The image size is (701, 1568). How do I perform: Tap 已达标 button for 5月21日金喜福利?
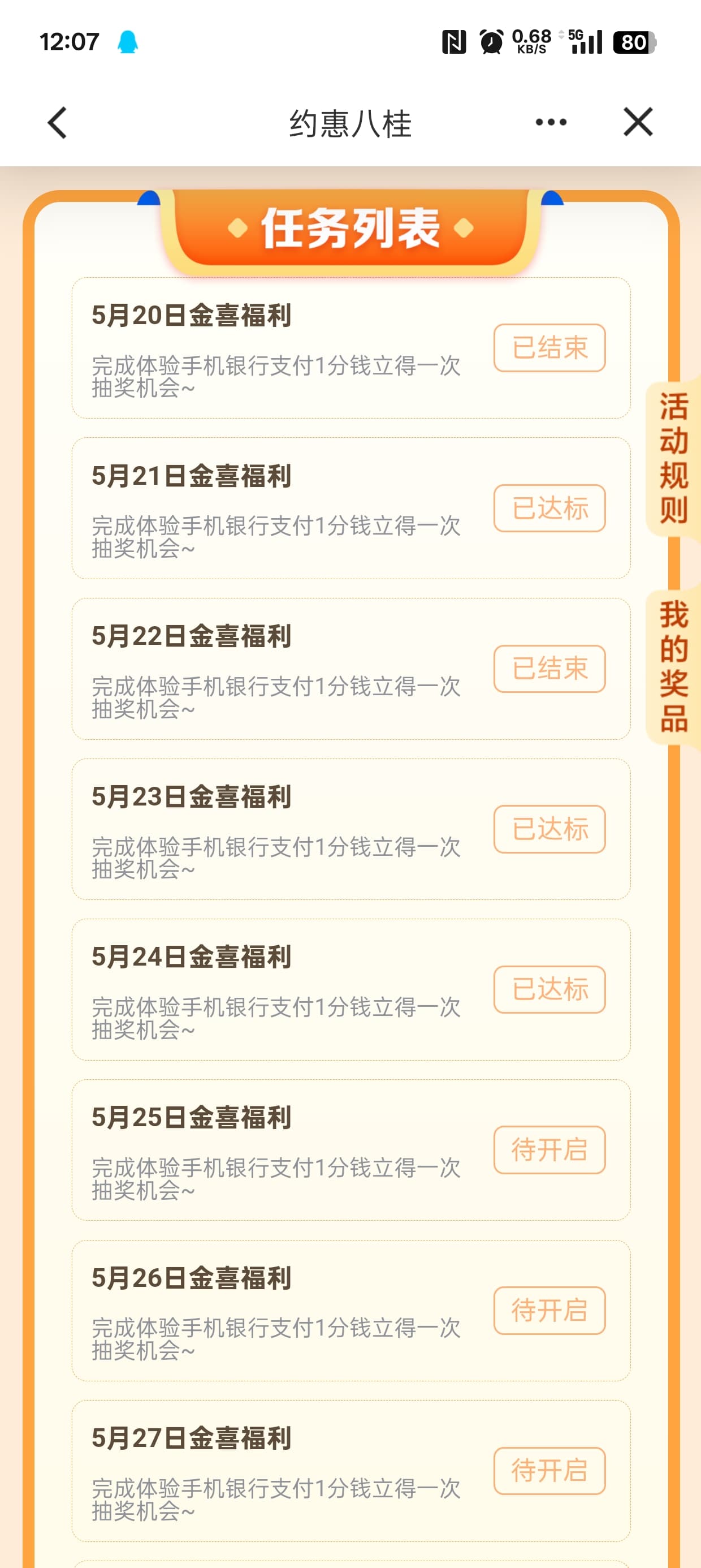tap(549, 509)
